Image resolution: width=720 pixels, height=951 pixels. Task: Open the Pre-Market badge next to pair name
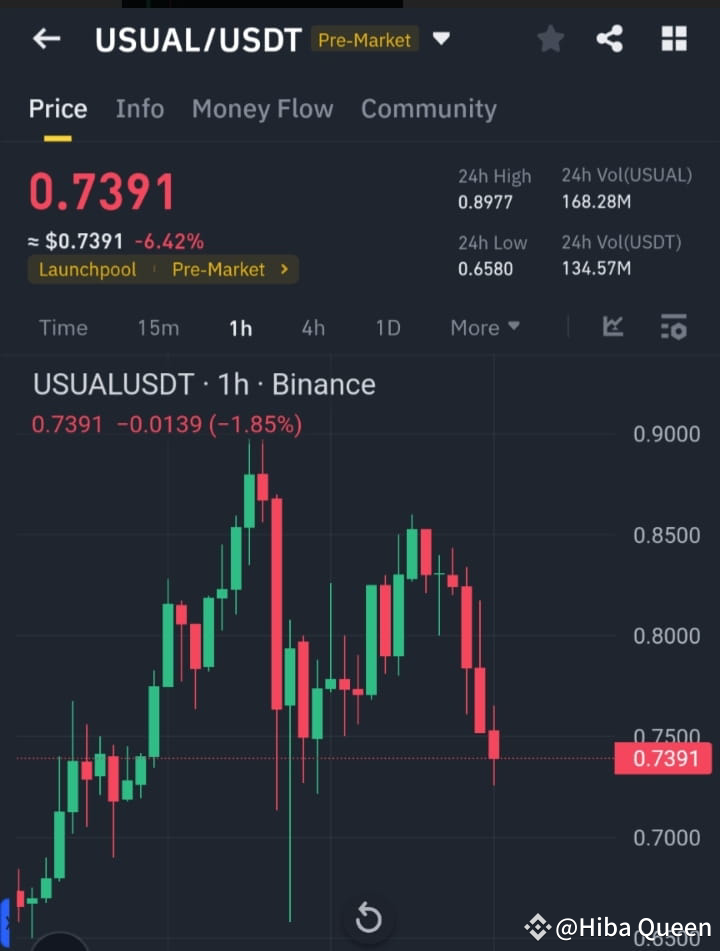click(x=364, y=40)
